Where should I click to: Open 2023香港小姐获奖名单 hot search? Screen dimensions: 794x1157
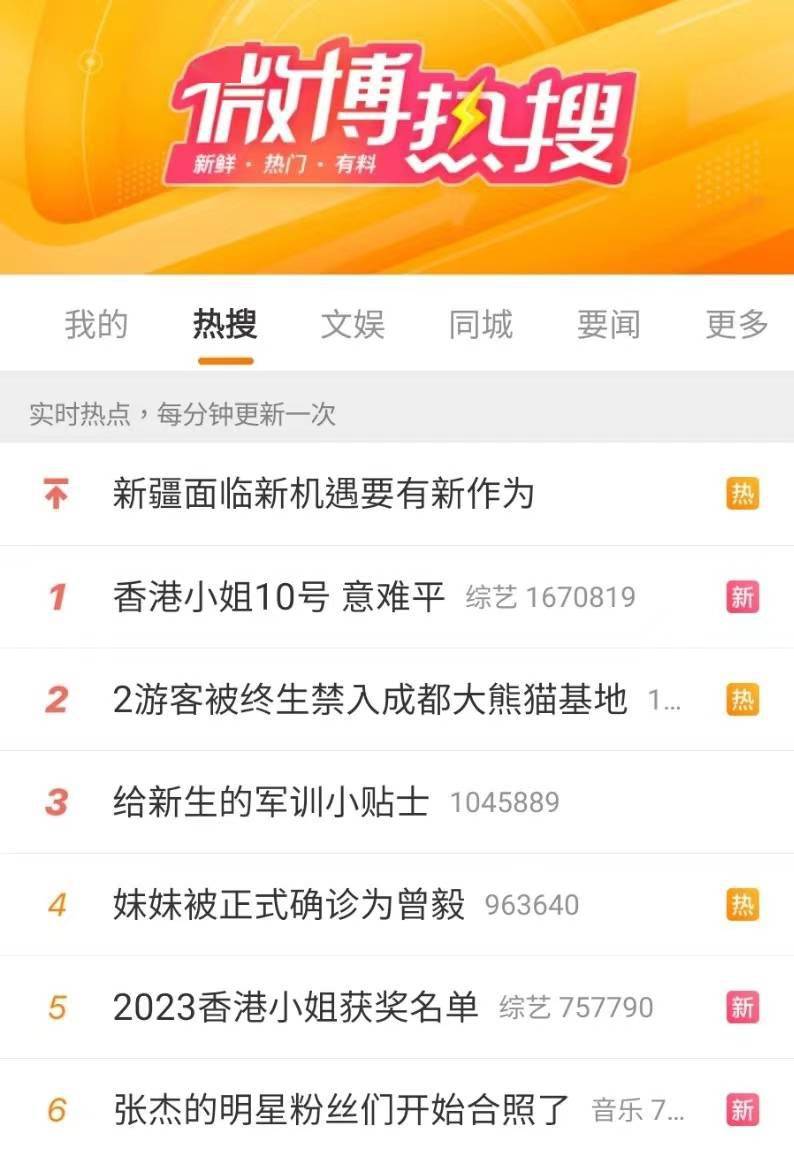(296, 1007)
